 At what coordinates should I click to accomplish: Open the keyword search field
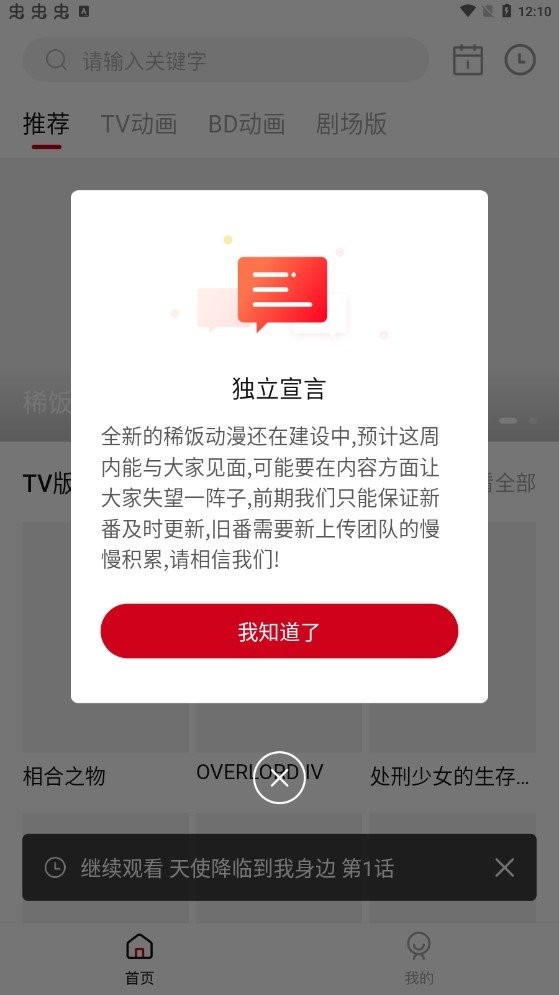pos(226,60)
